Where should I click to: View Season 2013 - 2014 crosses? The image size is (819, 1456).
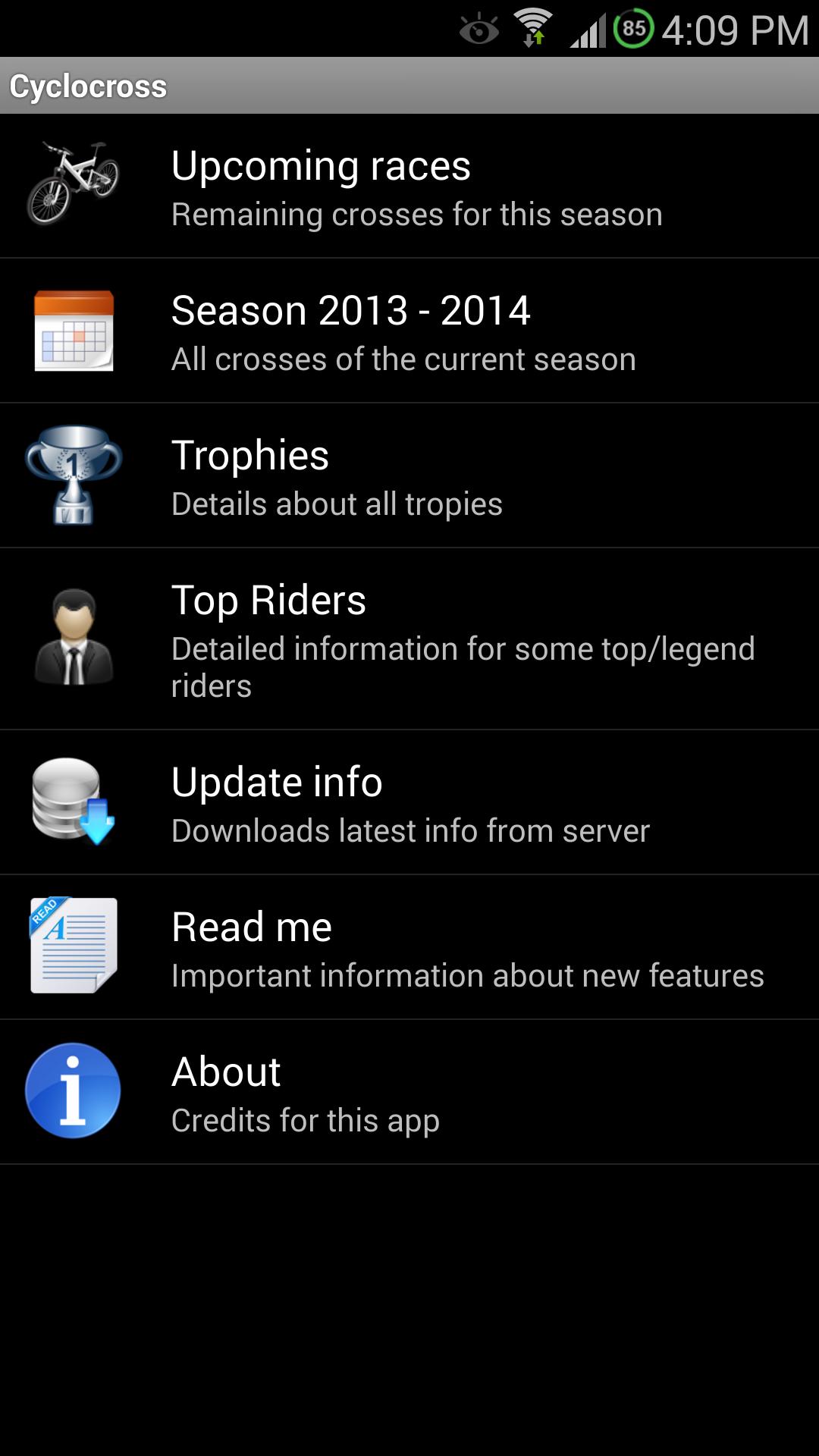click(409, 331)
